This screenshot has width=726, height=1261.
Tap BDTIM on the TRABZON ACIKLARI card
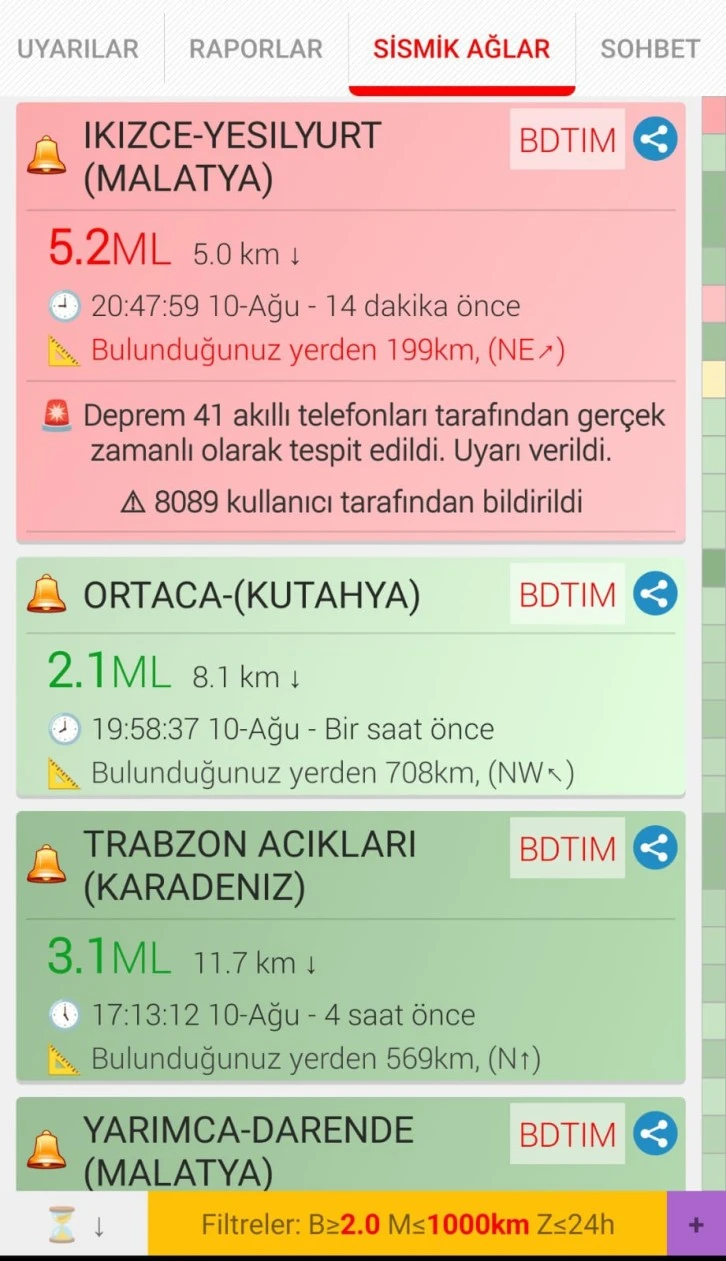tap(567, 848)
